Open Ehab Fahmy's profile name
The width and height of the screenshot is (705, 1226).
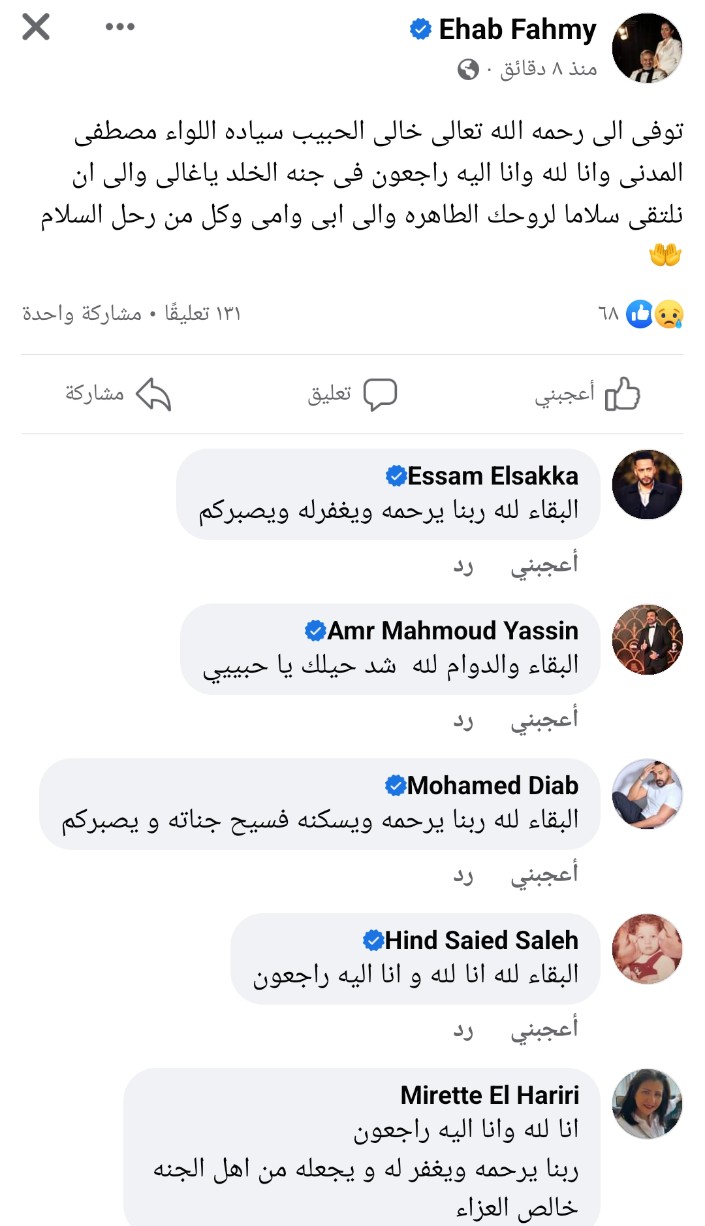pos(516,30)
